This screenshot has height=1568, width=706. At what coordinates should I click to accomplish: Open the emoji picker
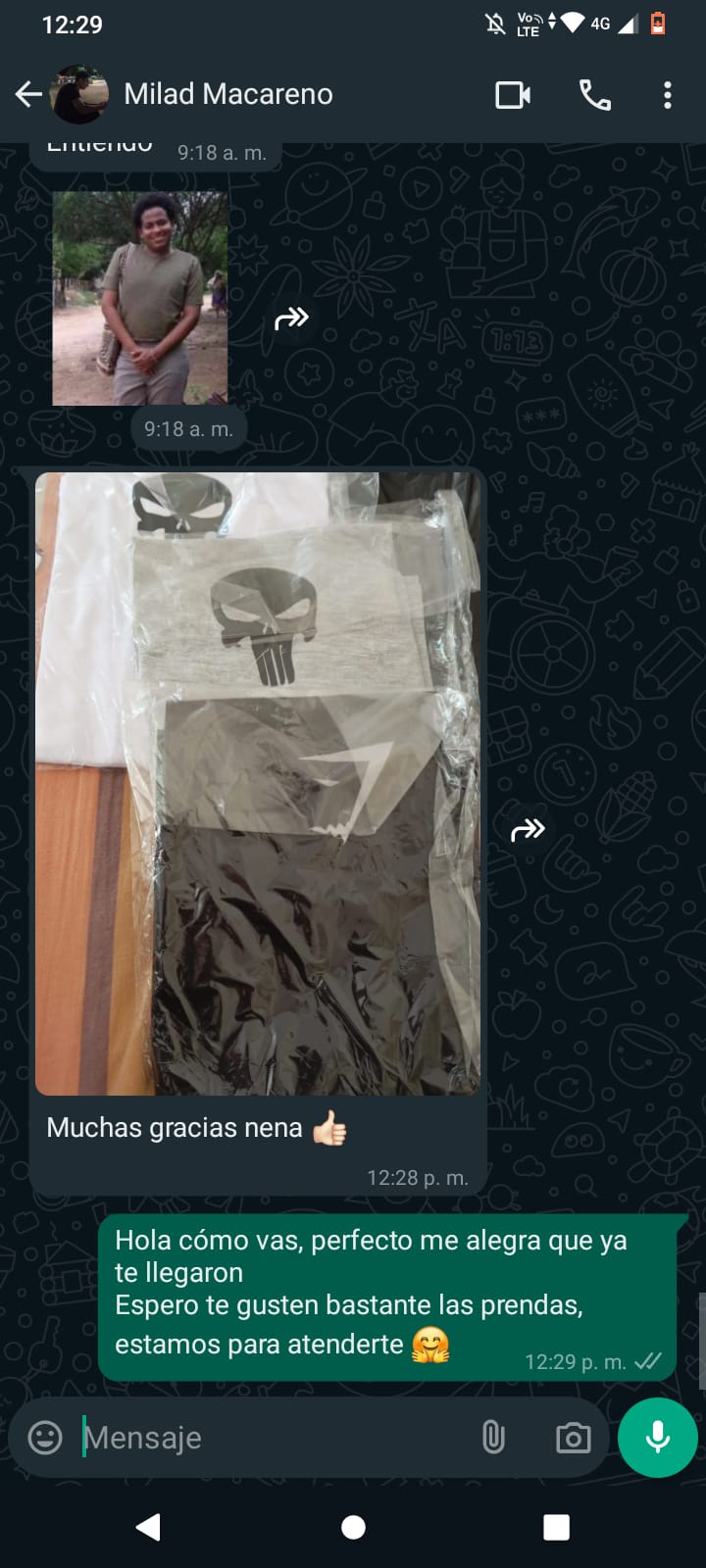pyautogui.click(x=45, y=1438)
